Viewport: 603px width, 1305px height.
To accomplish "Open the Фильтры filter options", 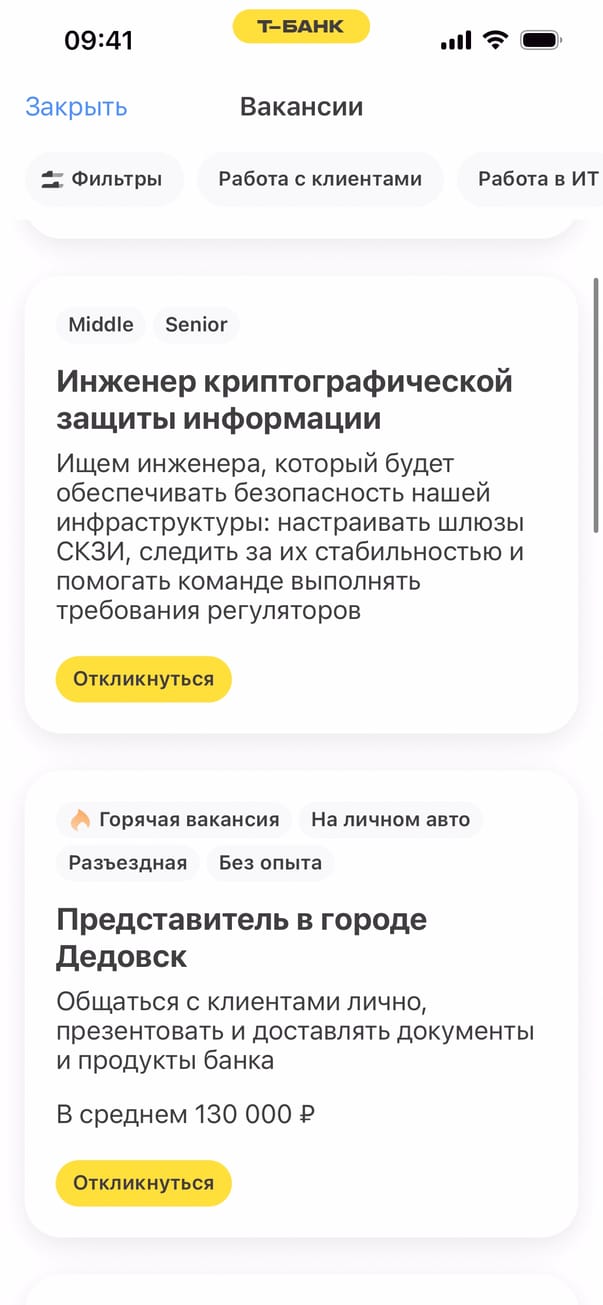I will pyautogui.click(x=103, y=180).
